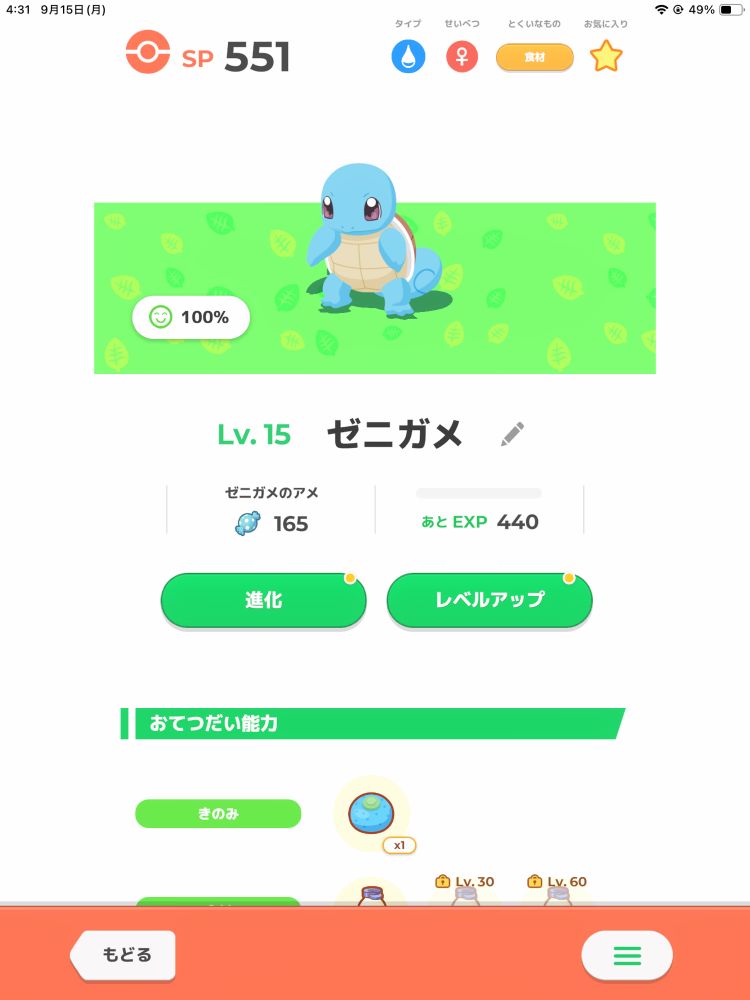750x1000 pixels.
Task: Open the 食材 specialty badge
Action: tap(534, 58)
